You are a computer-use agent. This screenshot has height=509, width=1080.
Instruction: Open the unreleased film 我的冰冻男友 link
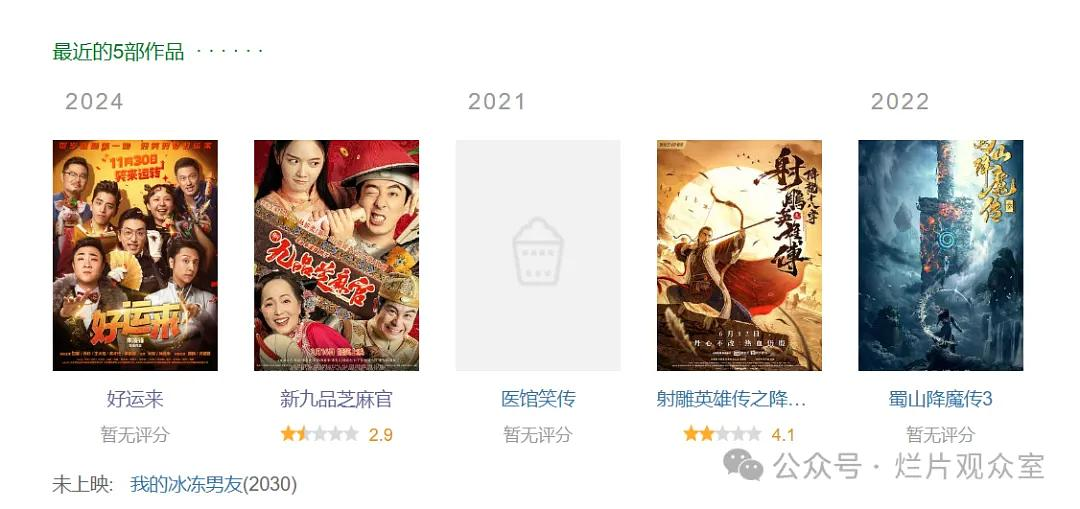(186, 485)
